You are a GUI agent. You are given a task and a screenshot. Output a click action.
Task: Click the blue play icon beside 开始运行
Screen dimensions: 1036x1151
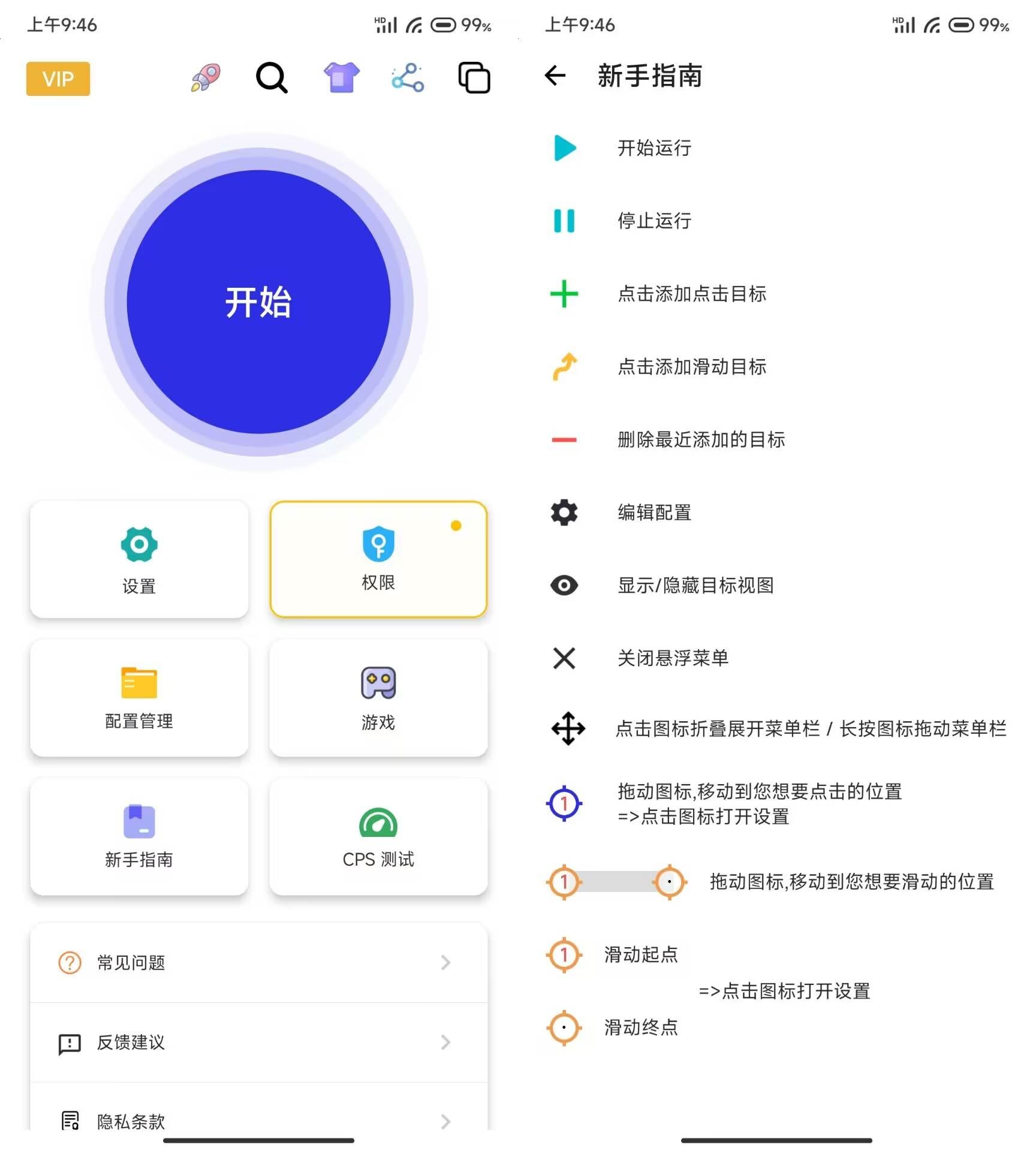coord(564,148)
